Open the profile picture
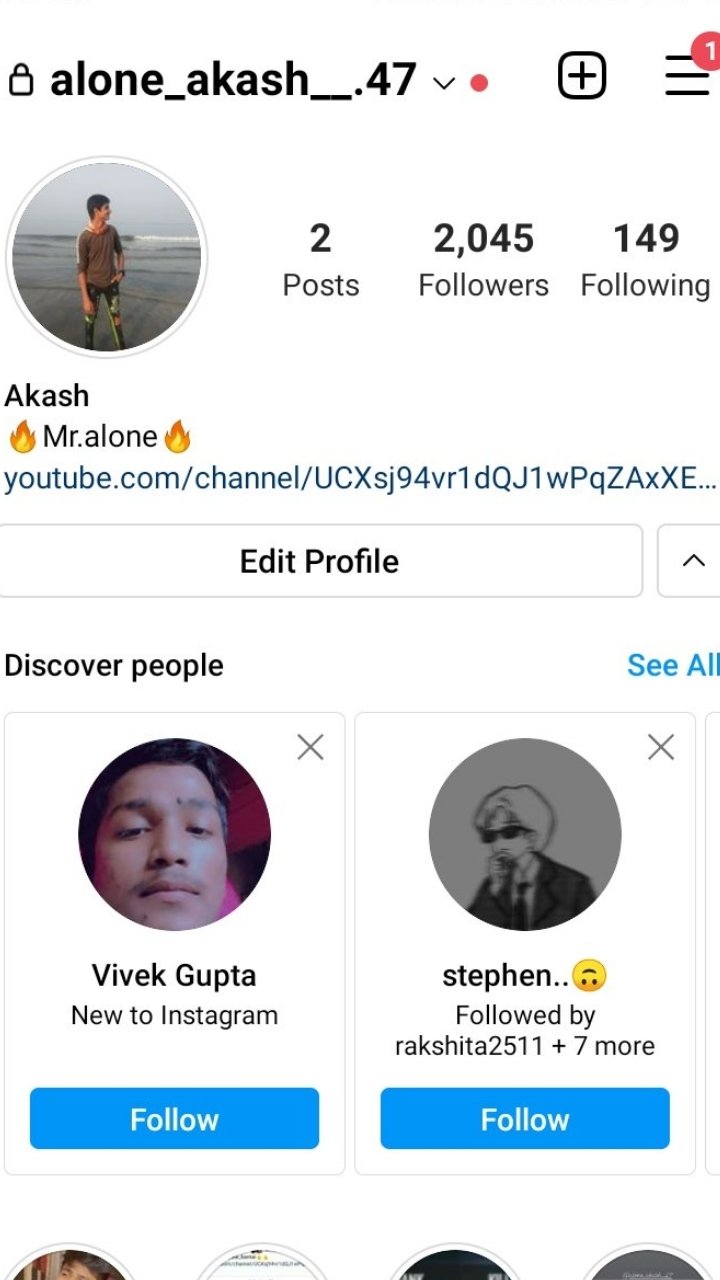The image size is (720, 1280). click(x=107, y=257)
